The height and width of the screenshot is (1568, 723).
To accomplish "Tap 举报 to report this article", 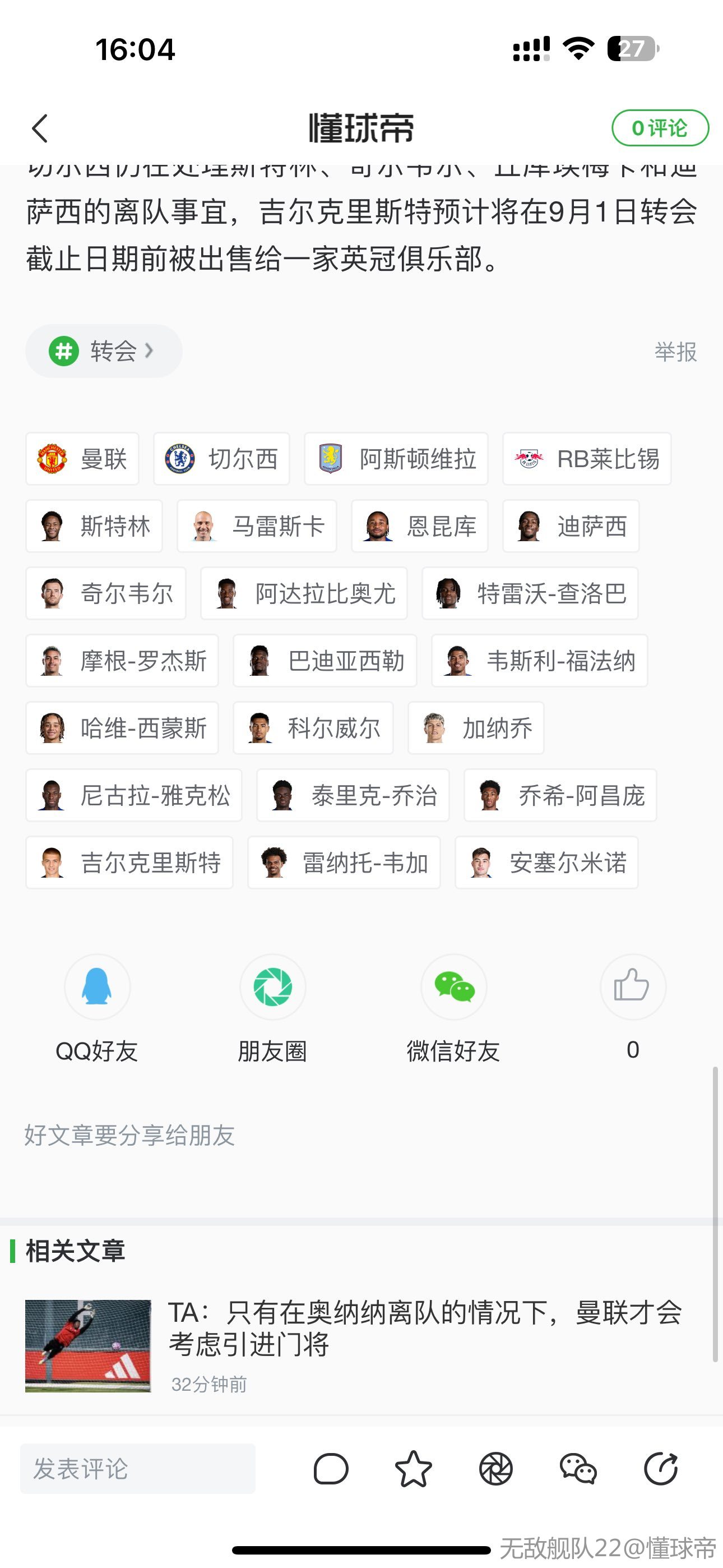I will [x=675, y=352].
